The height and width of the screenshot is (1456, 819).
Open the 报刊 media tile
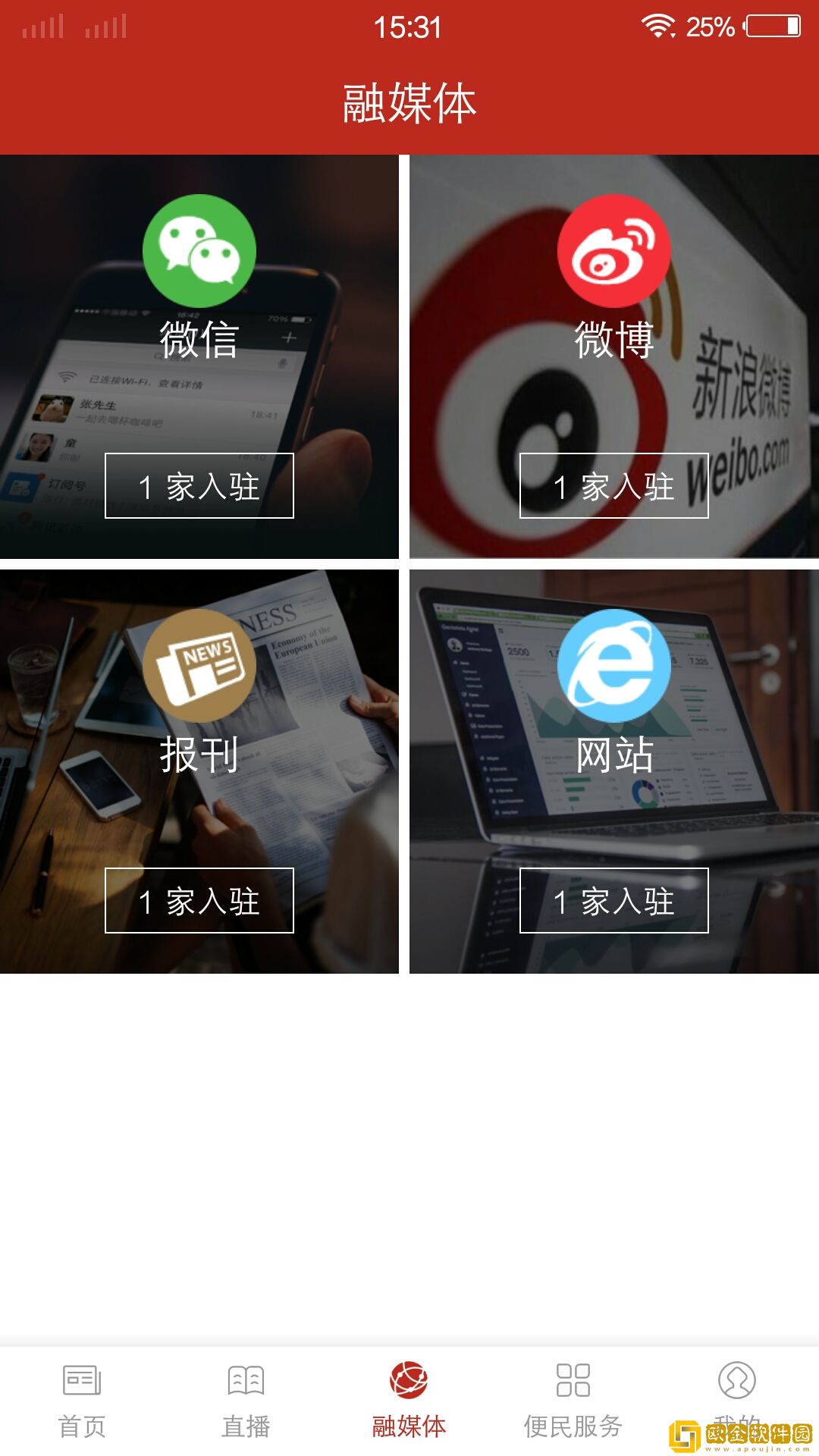point(199,771)
